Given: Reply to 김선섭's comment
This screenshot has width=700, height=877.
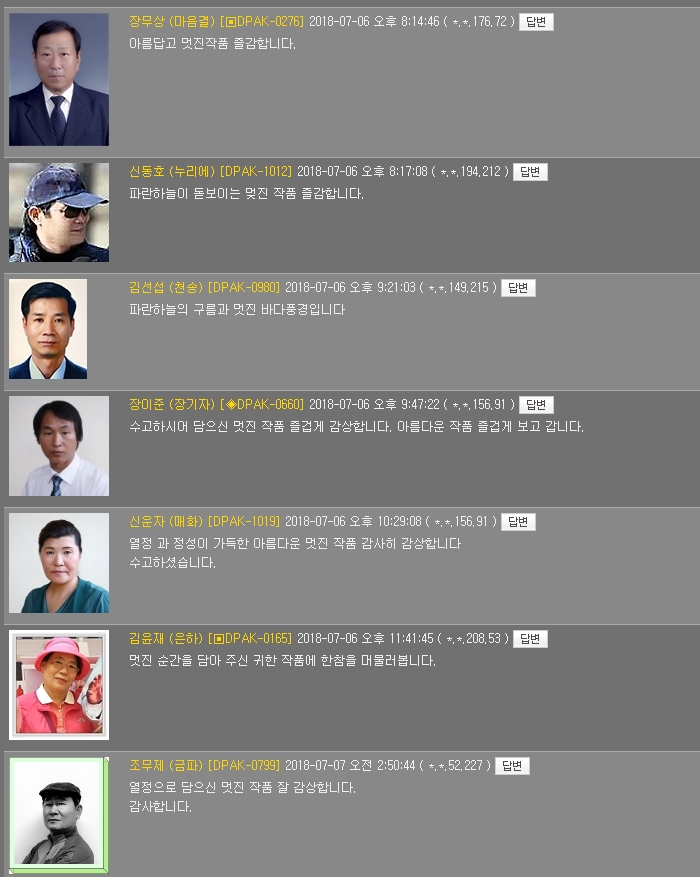Looking at the screenshot, I should (x=518, y=288).
